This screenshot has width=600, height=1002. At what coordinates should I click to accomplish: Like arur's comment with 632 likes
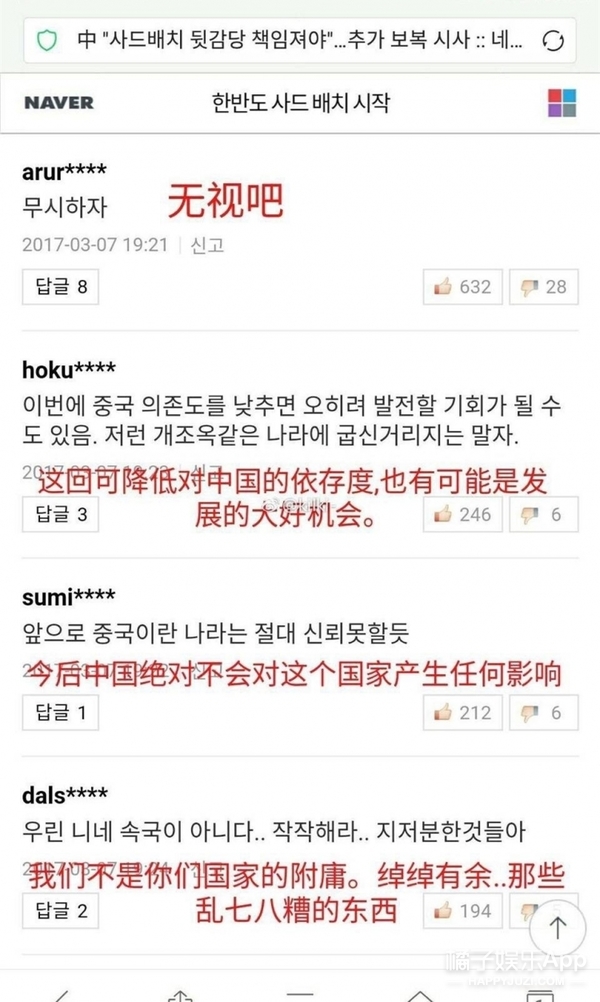tap(463, 286)
